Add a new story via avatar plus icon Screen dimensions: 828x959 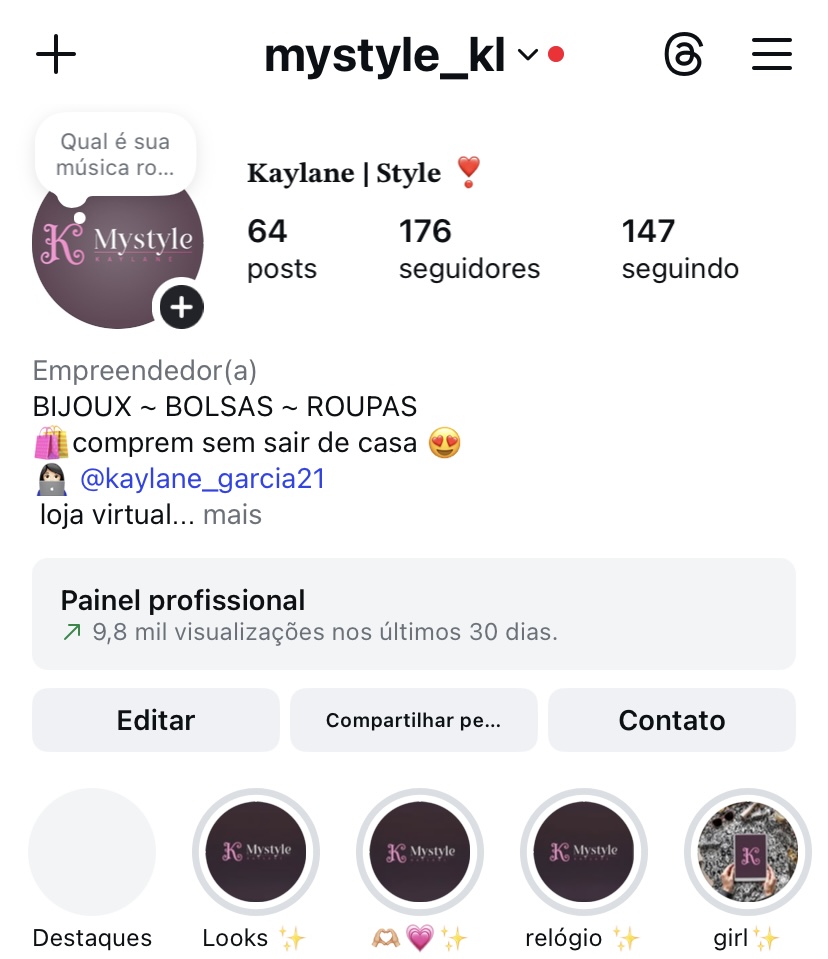(180, 306)
